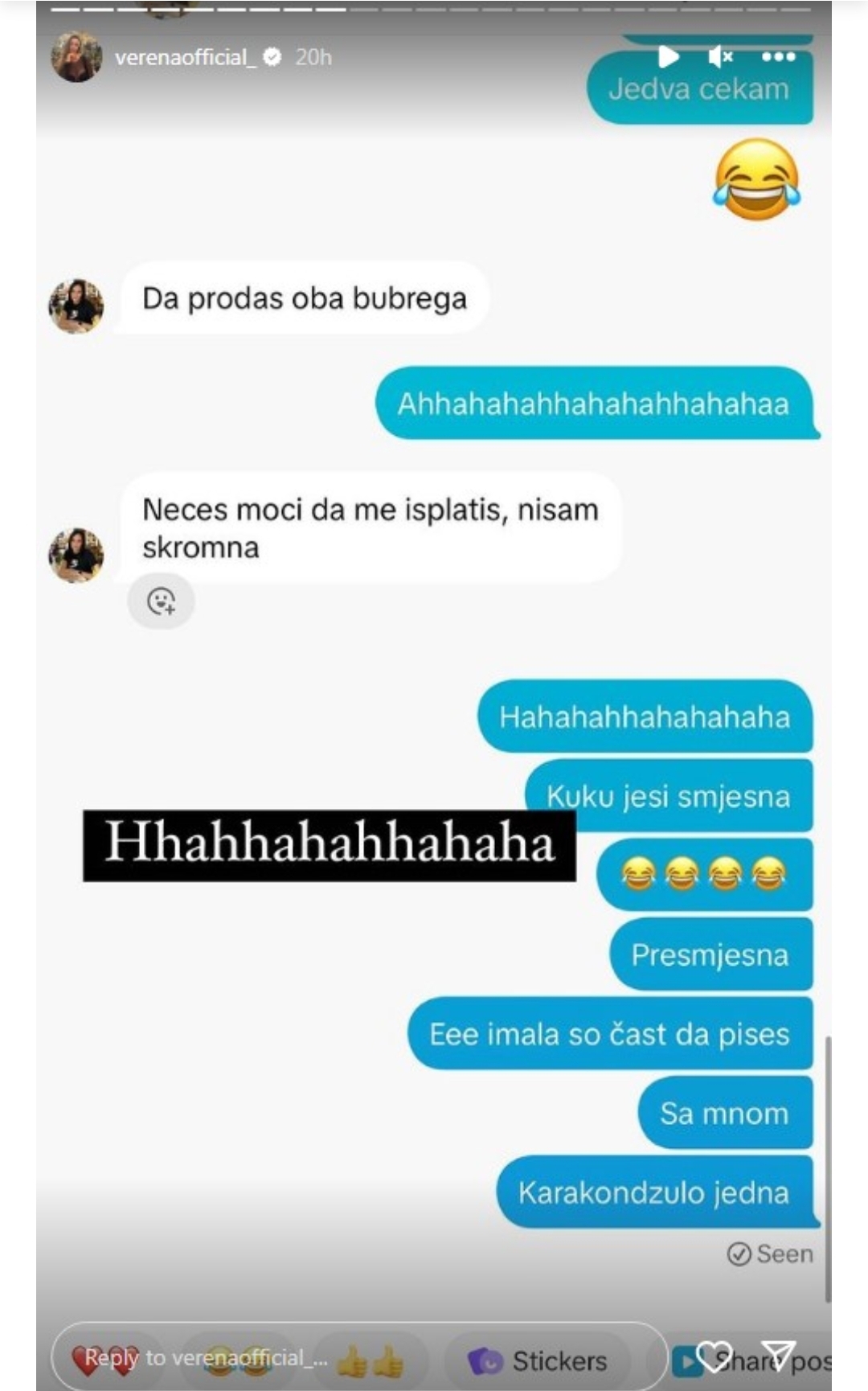The image size is (868, 1391).
Task: Like this story with the heart
Action: pyautogui.click(x=714, y=1357)
